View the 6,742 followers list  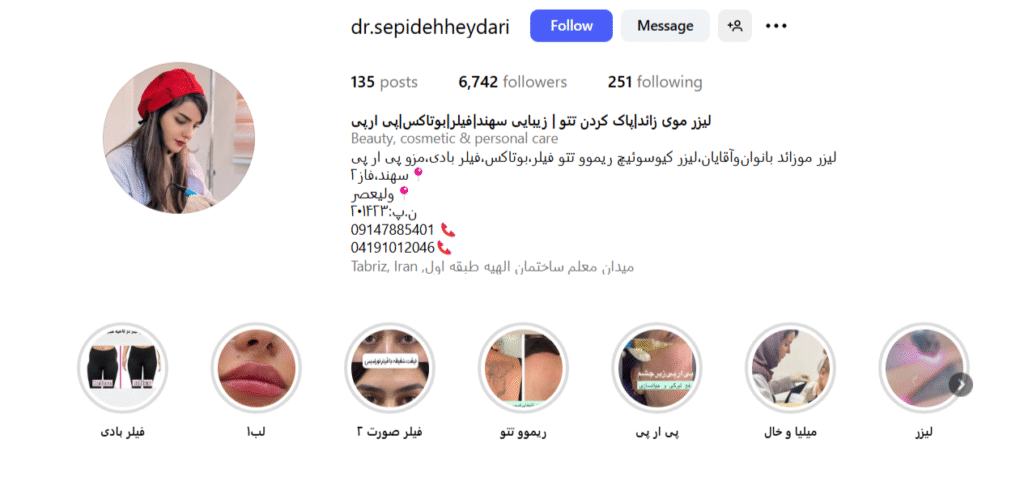pos(512,82)
